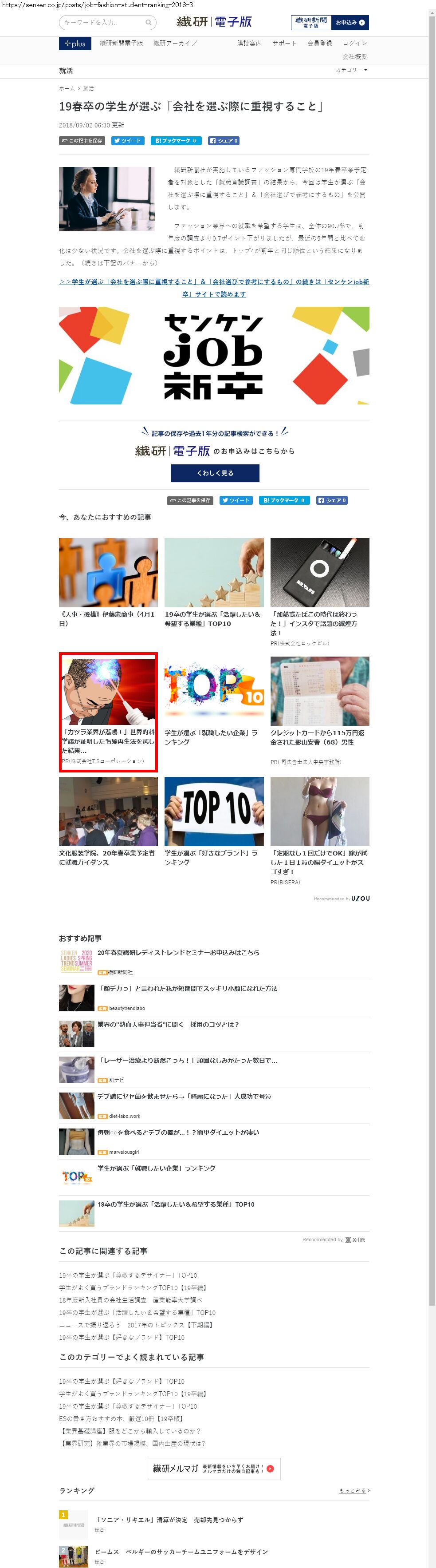Open the カツラ業界が悲鳴 recommended card

[108, 711]
